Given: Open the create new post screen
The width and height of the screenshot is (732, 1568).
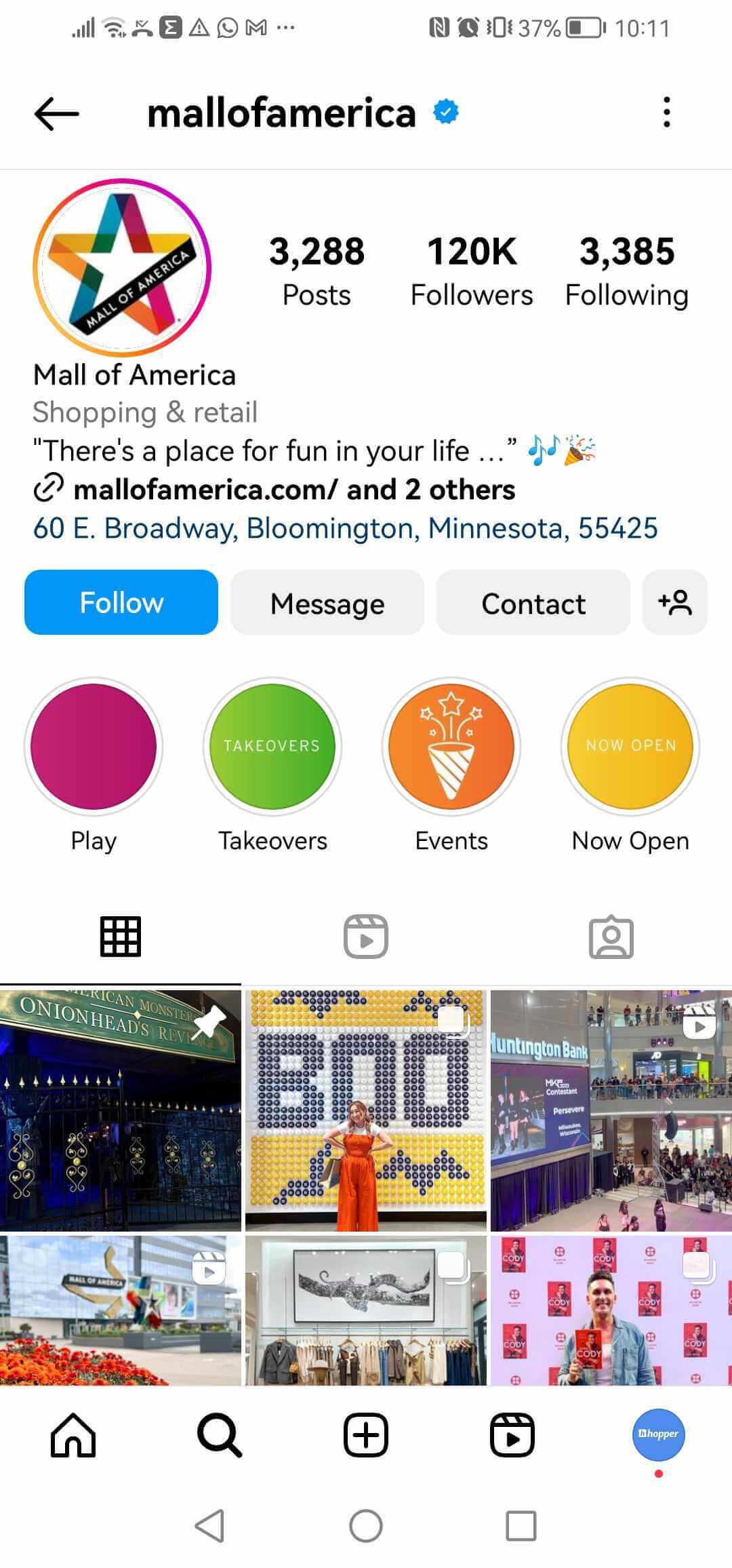Looking at the screenshot, I should (x=366, y=1434).
